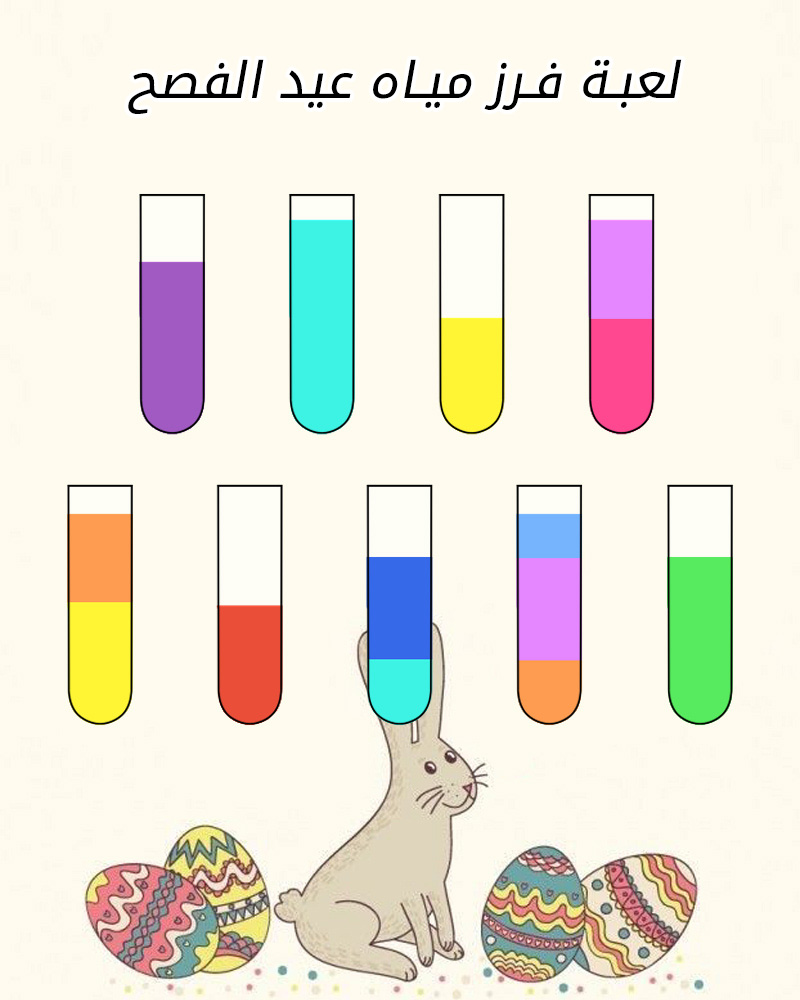Tap the fully cyan tube

[322, 314]
